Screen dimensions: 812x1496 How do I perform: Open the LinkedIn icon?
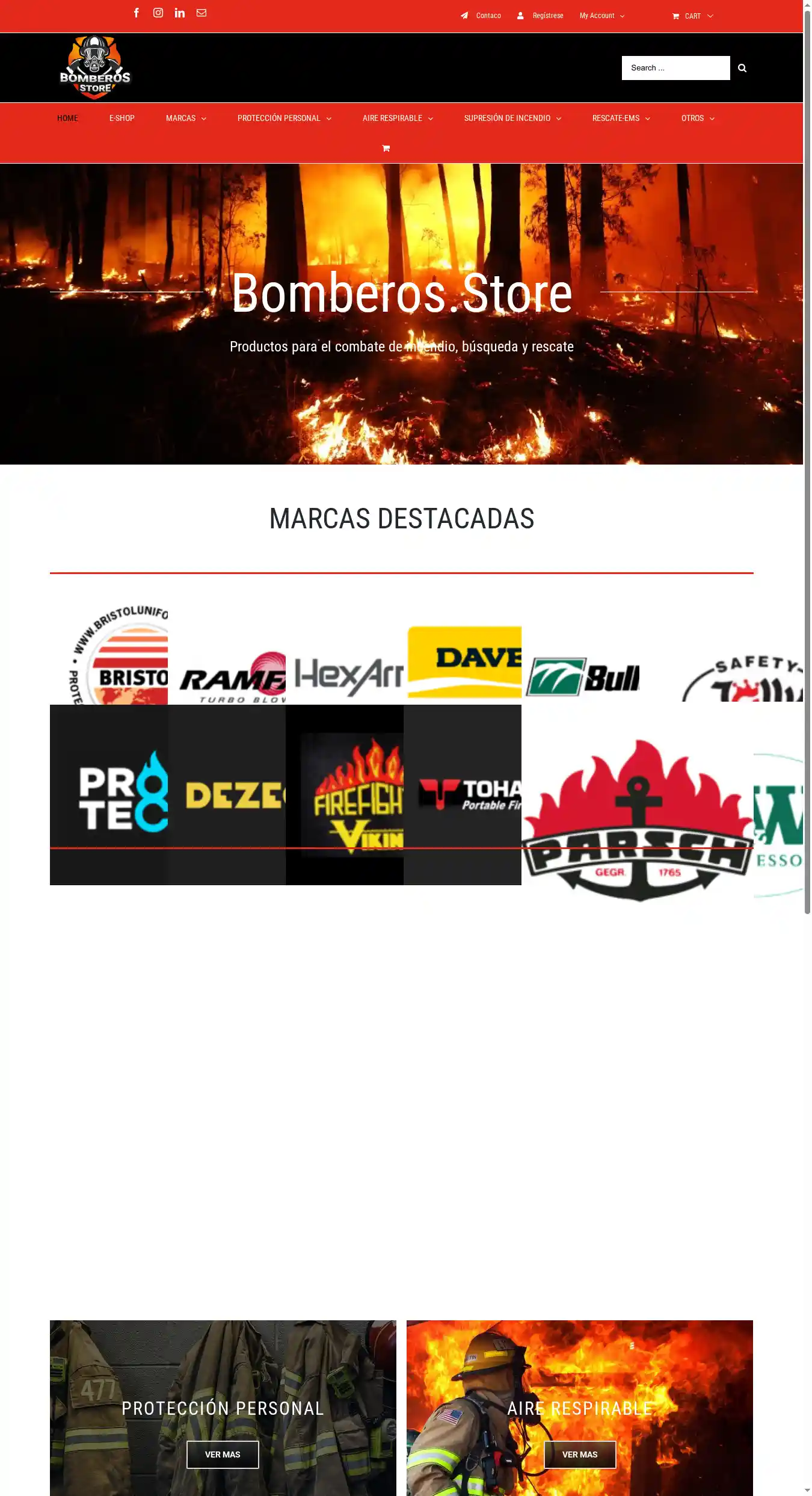click(180, 13)
